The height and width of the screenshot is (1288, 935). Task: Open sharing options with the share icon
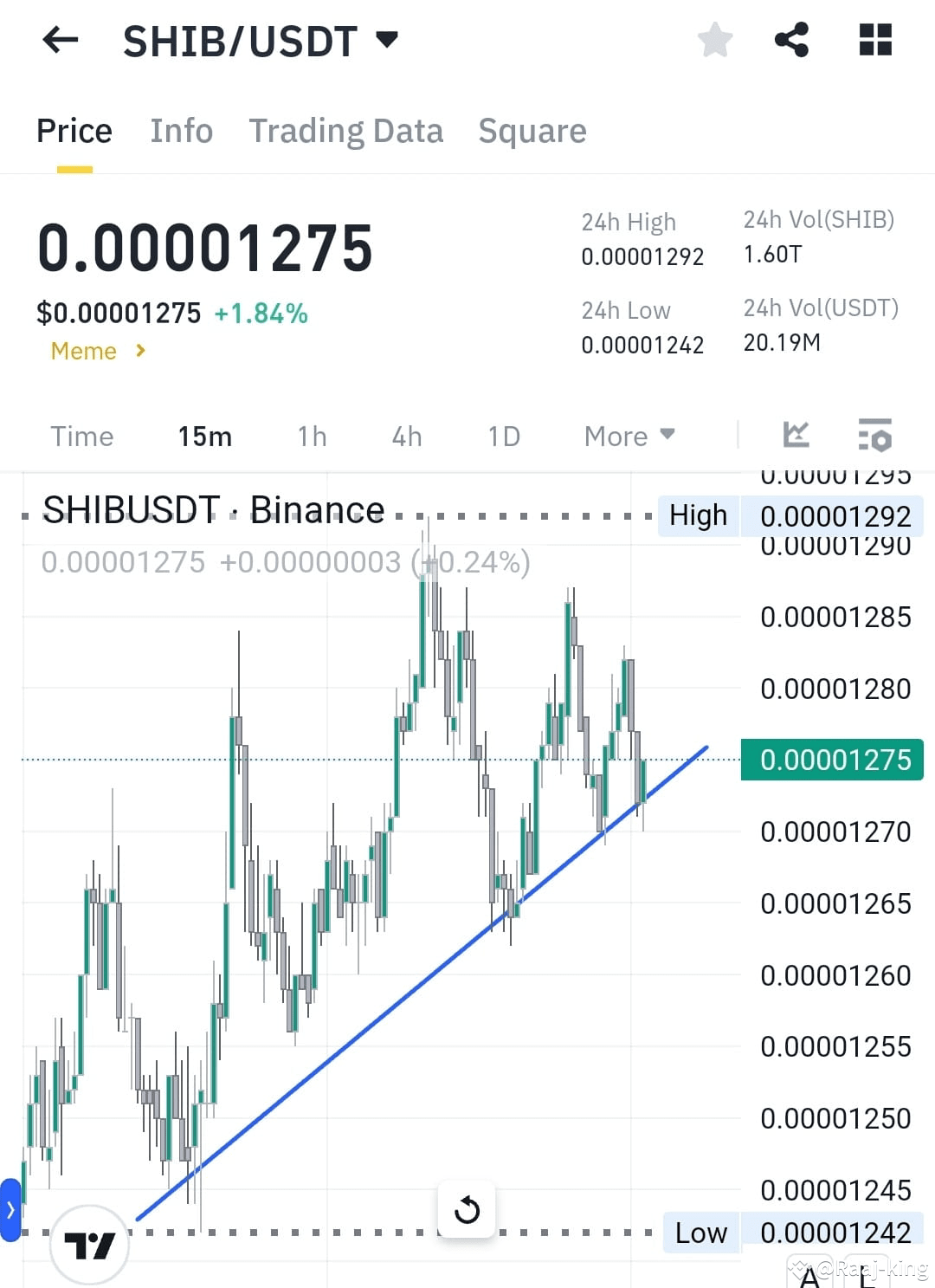coord(793,40)
